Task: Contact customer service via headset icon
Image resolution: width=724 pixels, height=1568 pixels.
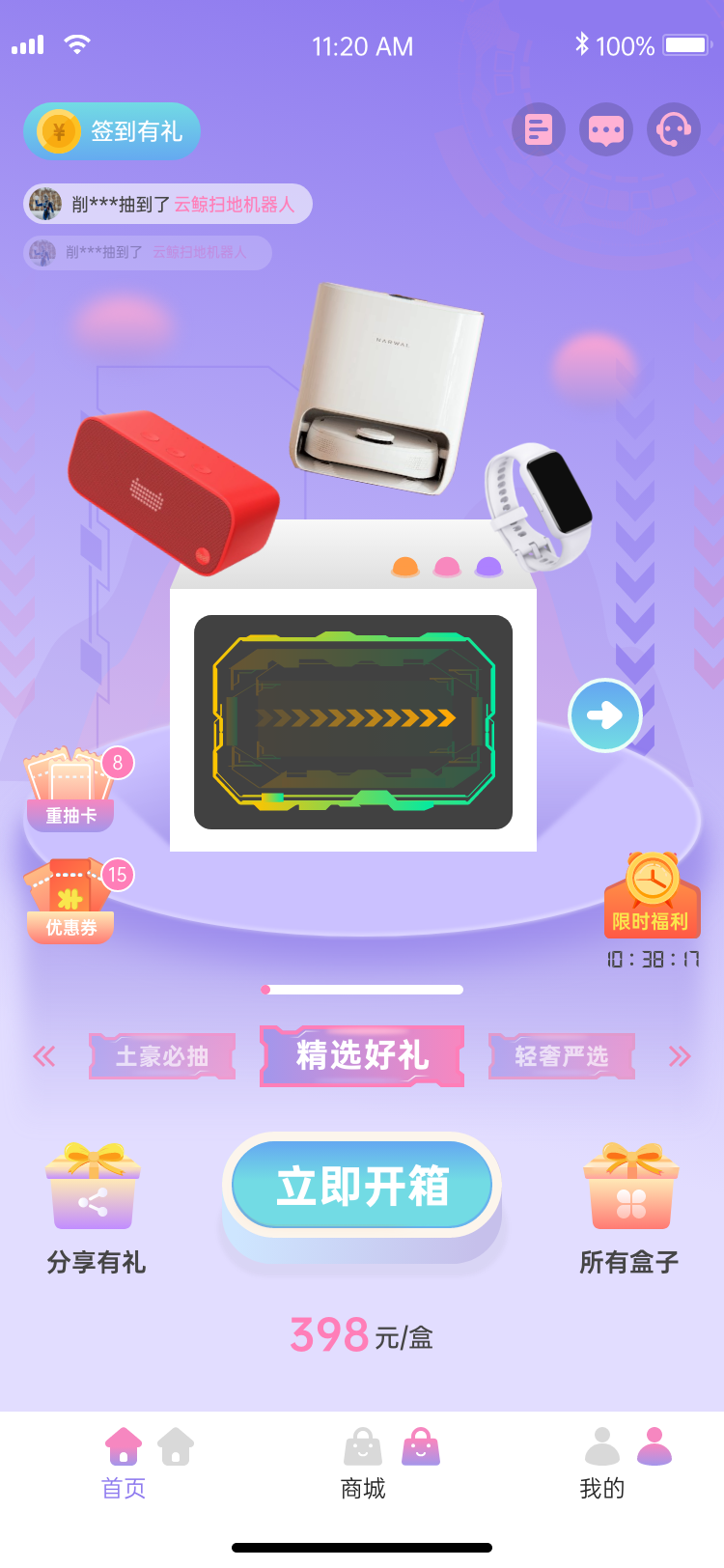Action: tap(673, 129)
